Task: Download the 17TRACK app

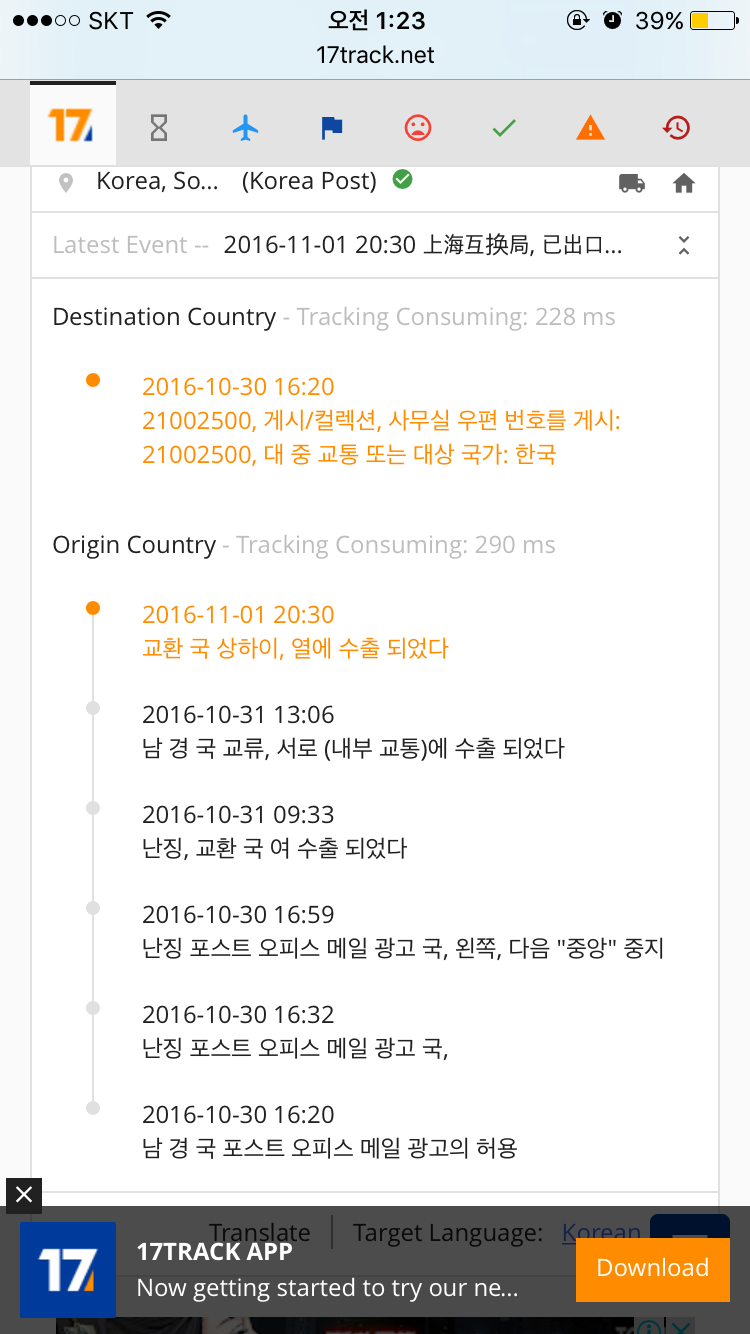Action: pos(652,1268)
